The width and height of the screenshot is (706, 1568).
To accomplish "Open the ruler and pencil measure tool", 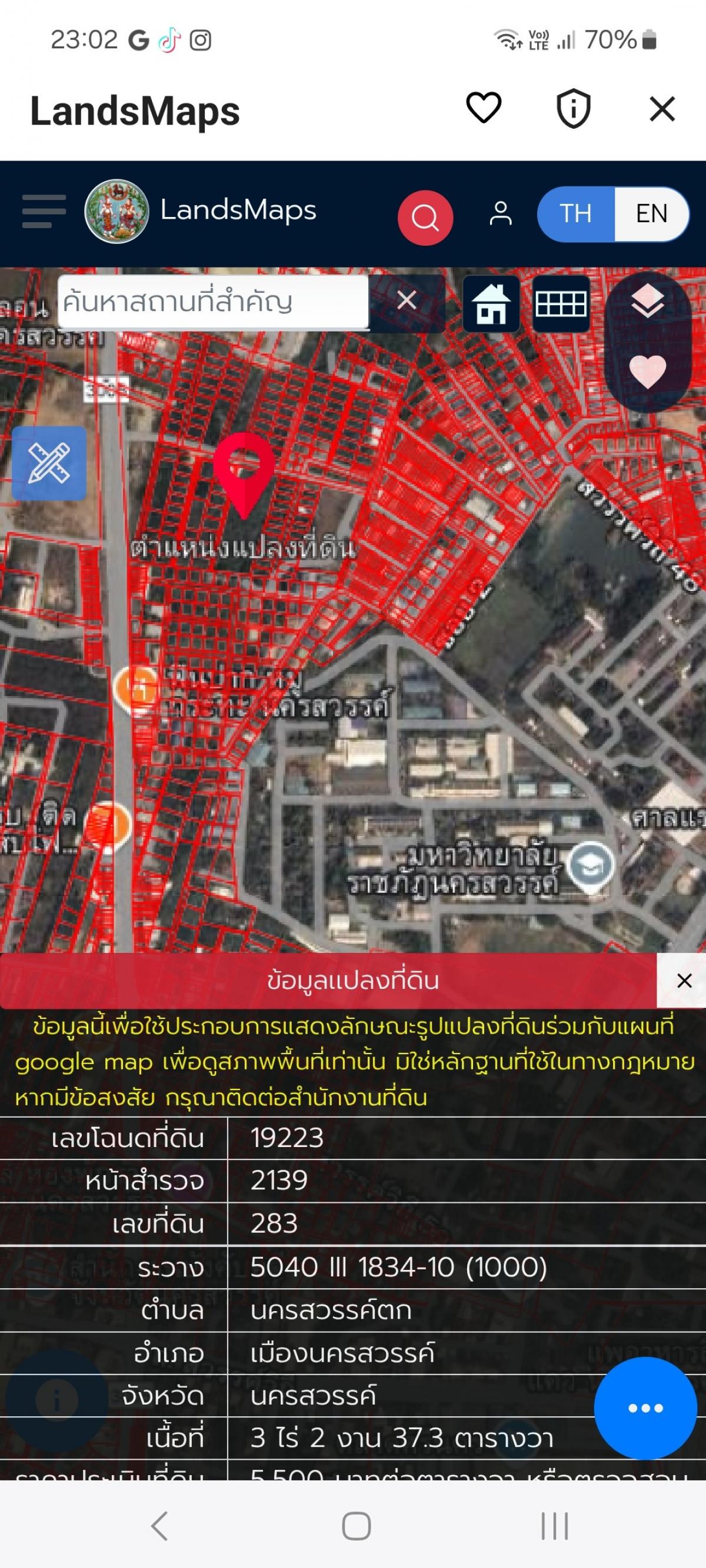I will 49,463.
